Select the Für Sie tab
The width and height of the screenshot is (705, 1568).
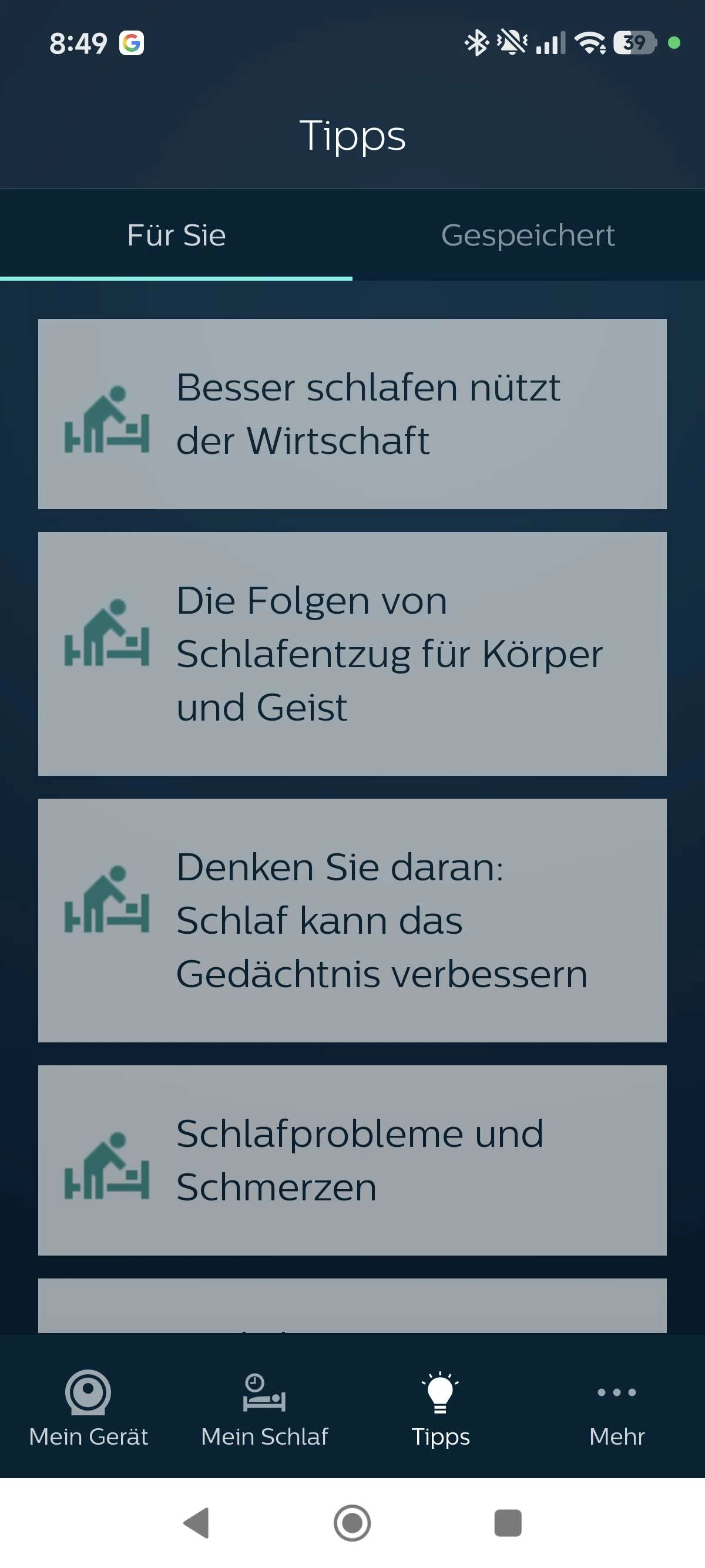point(176,235)
